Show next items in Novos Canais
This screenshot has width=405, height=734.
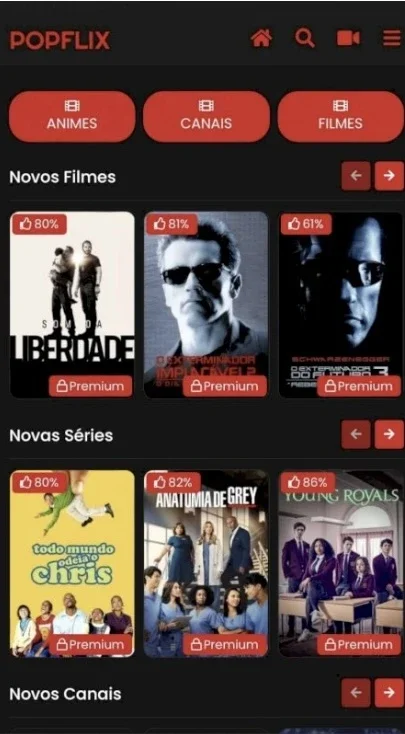[x=389, y=693]
